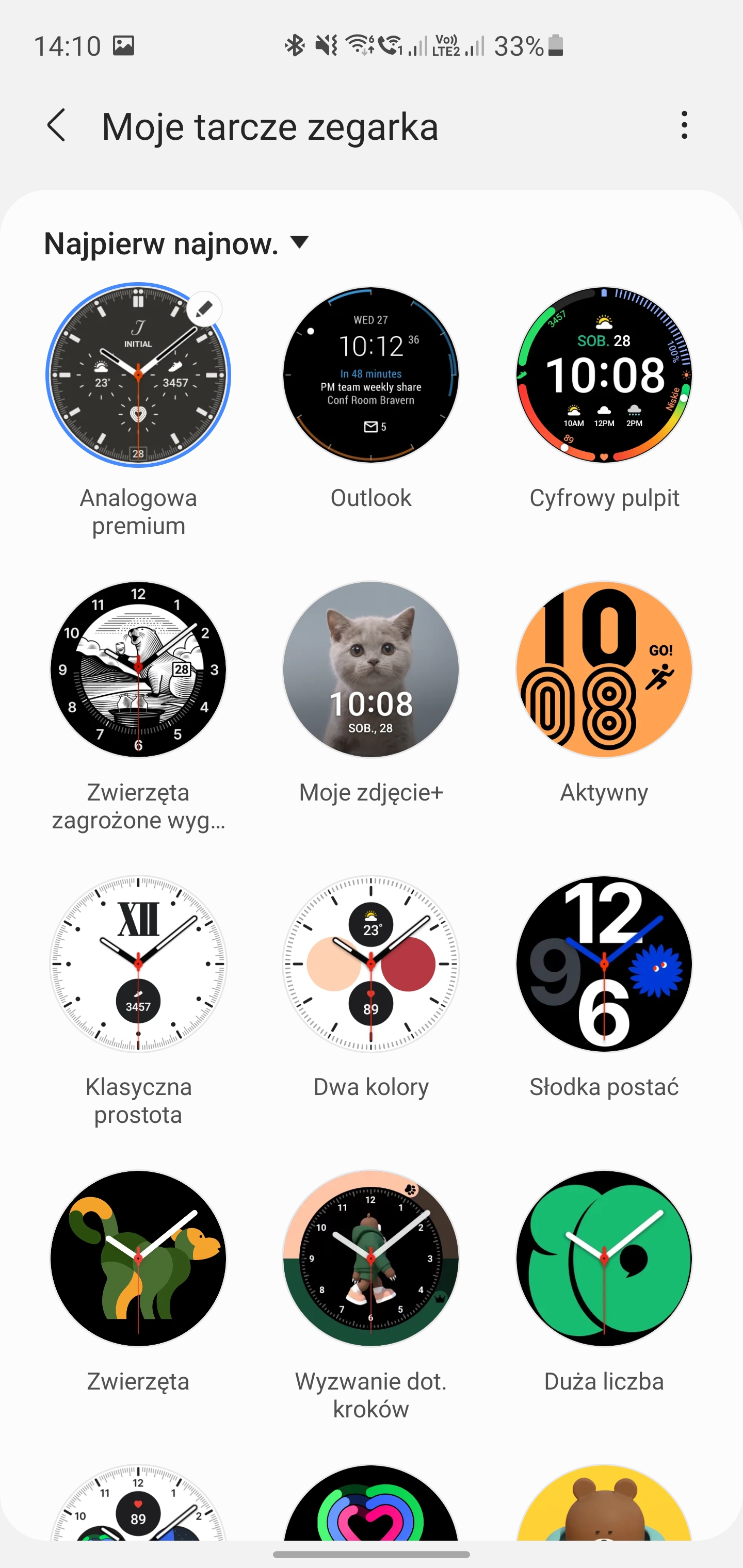Select the Outlook watch face
The height and width of the screenshot is (1568, 743).
[371, 375]
